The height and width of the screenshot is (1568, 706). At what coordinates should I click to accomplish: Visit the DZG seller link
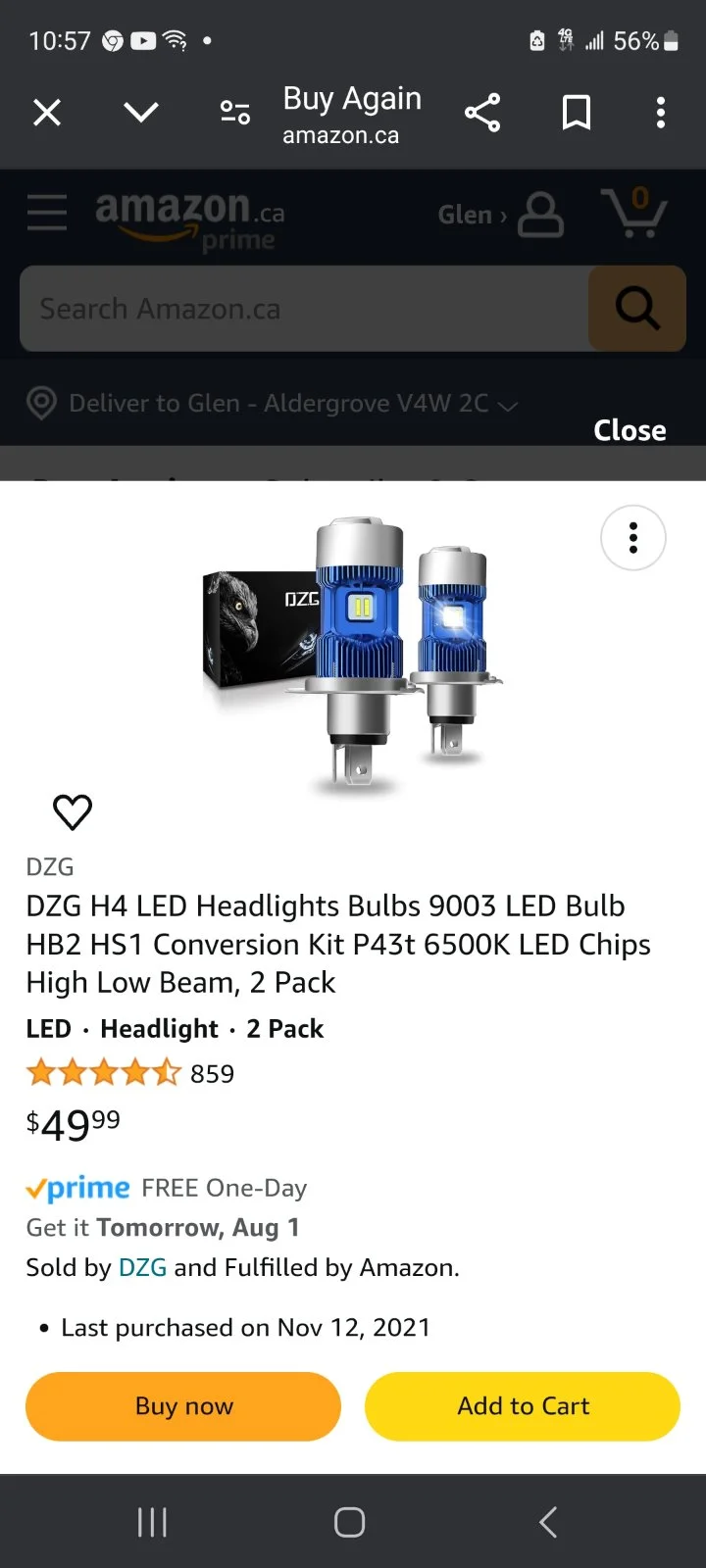point(142,1266)
